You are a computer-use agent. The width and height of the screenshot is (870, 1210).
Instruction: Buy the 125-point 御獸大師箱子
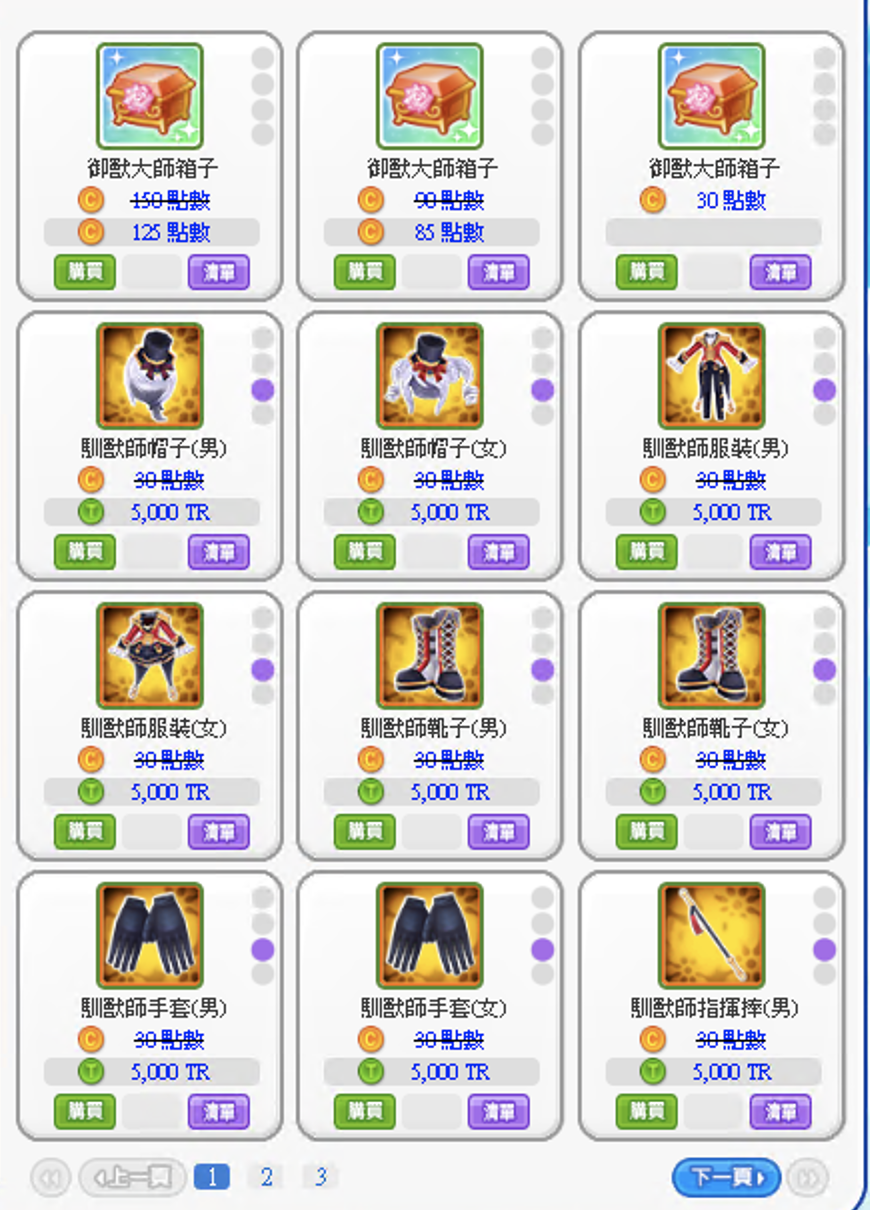[85, 272]
